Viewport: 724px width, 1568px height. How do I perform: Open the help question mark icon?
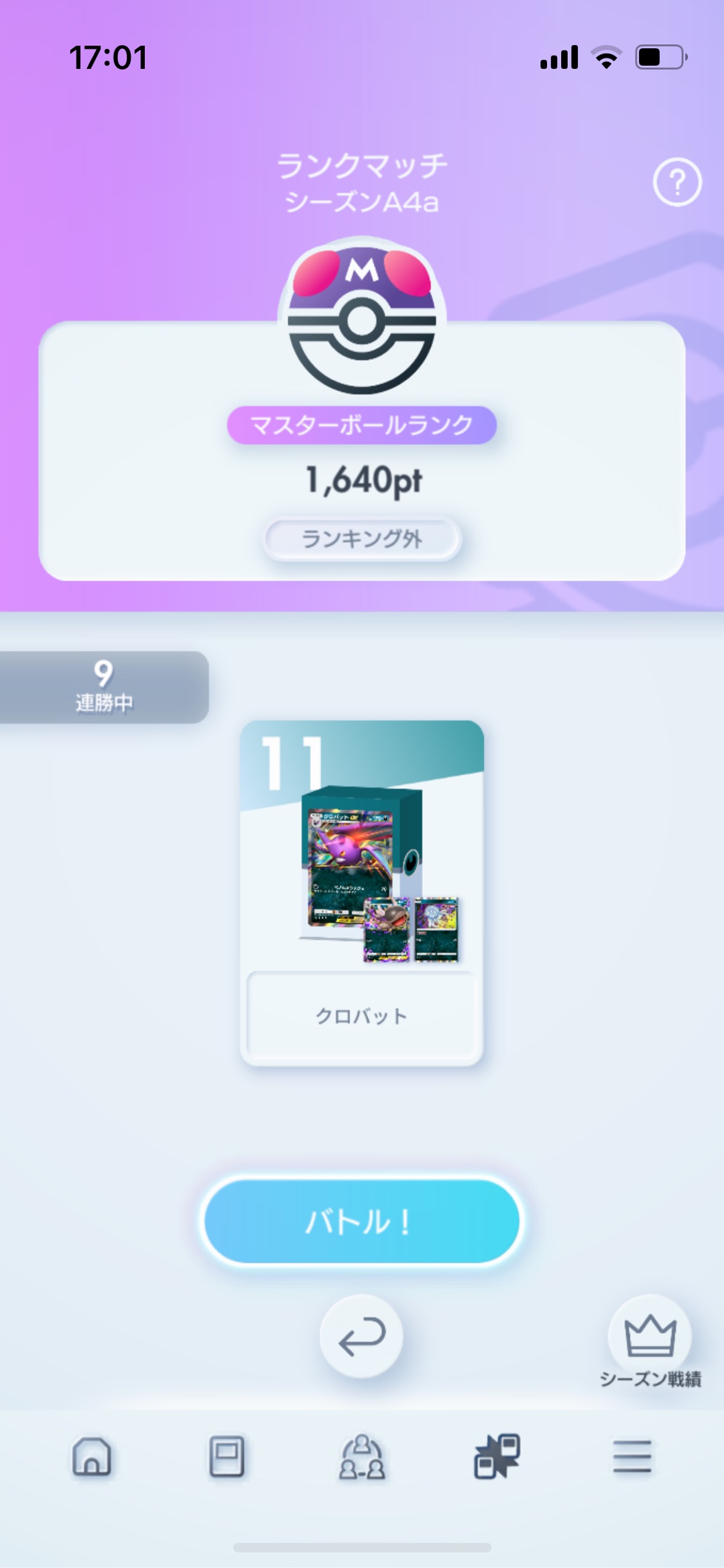[x=677, y=182]
